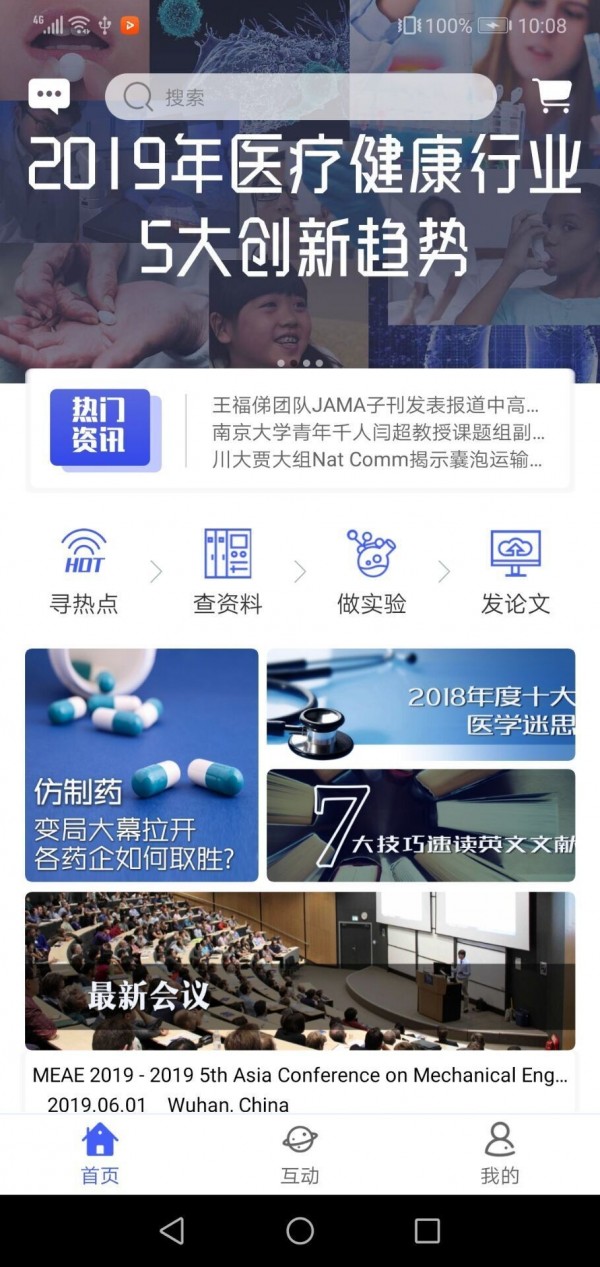This screenshot has height=1267, width=600.
Task: Open the messages chat bubble icon
Action: coord(50,95)
